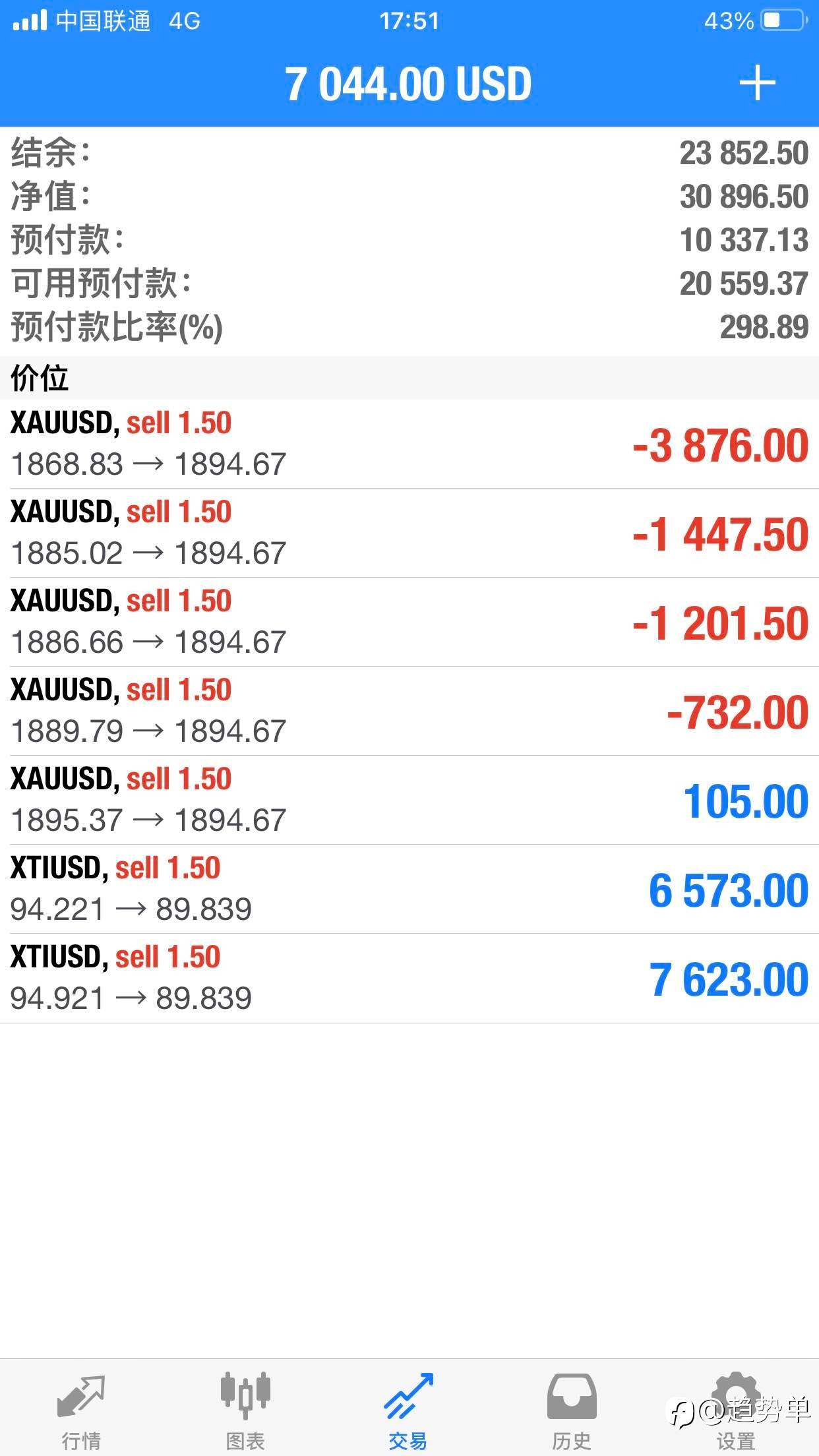
Task: Open the XAUUSD sell position at 1885.02
Action: [x=409, y=533]
